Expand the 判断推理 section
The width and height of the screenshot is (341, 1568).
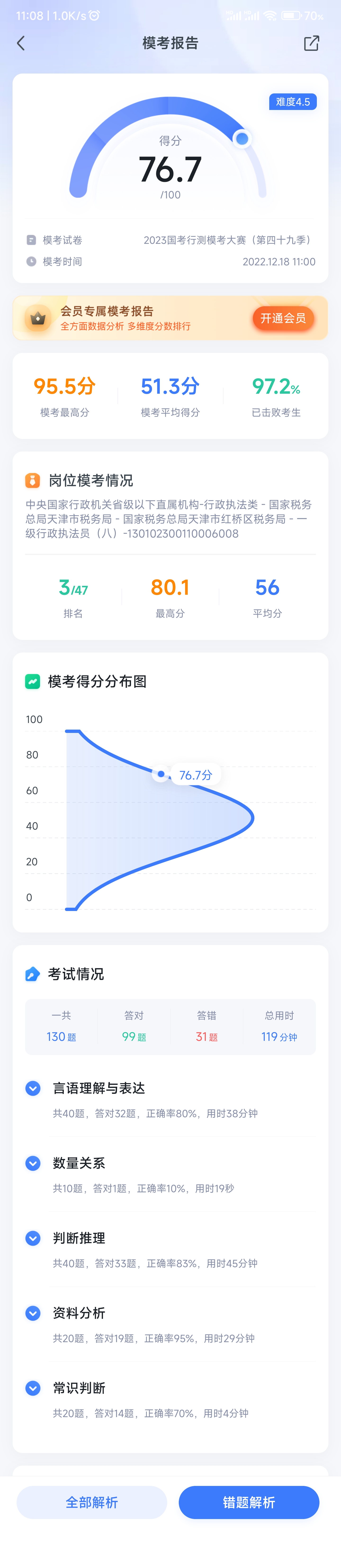(x=33, y=1238)
